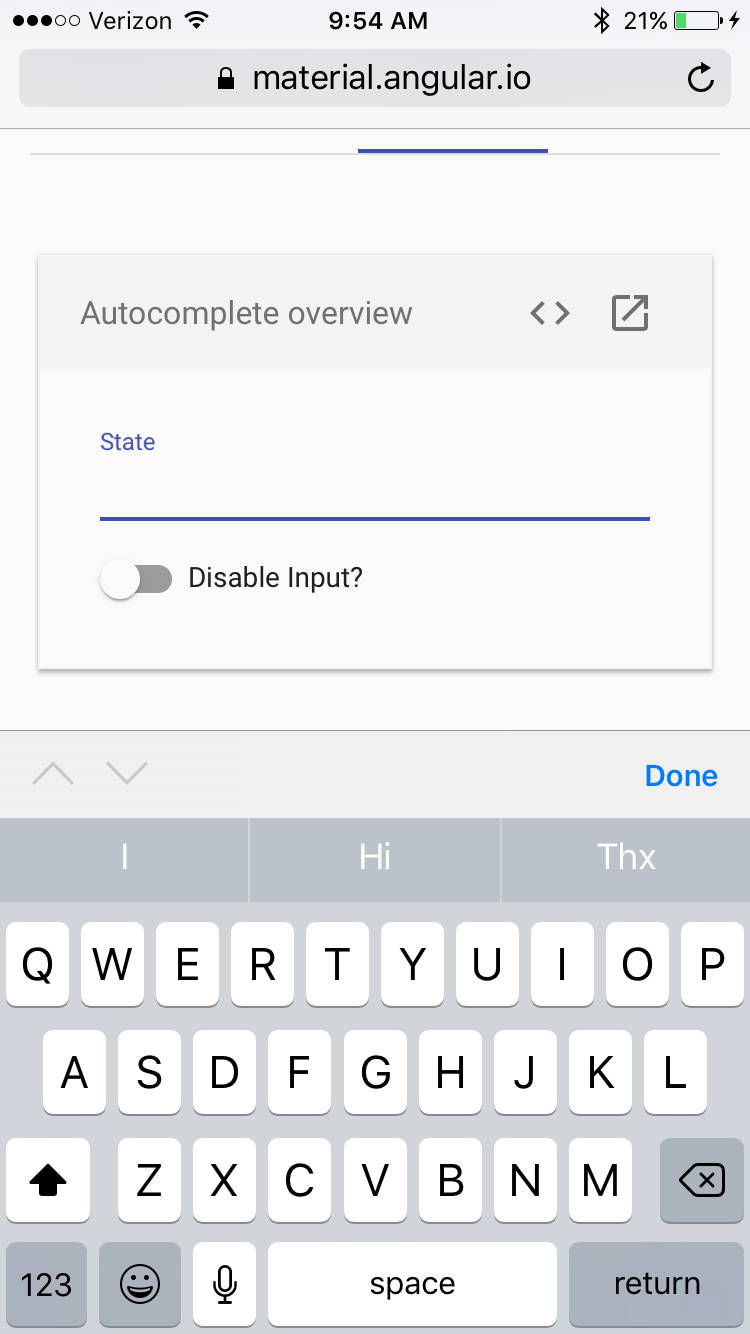Tap the up chevron to previous field
750x1334 pixels.
coord(53,774)
